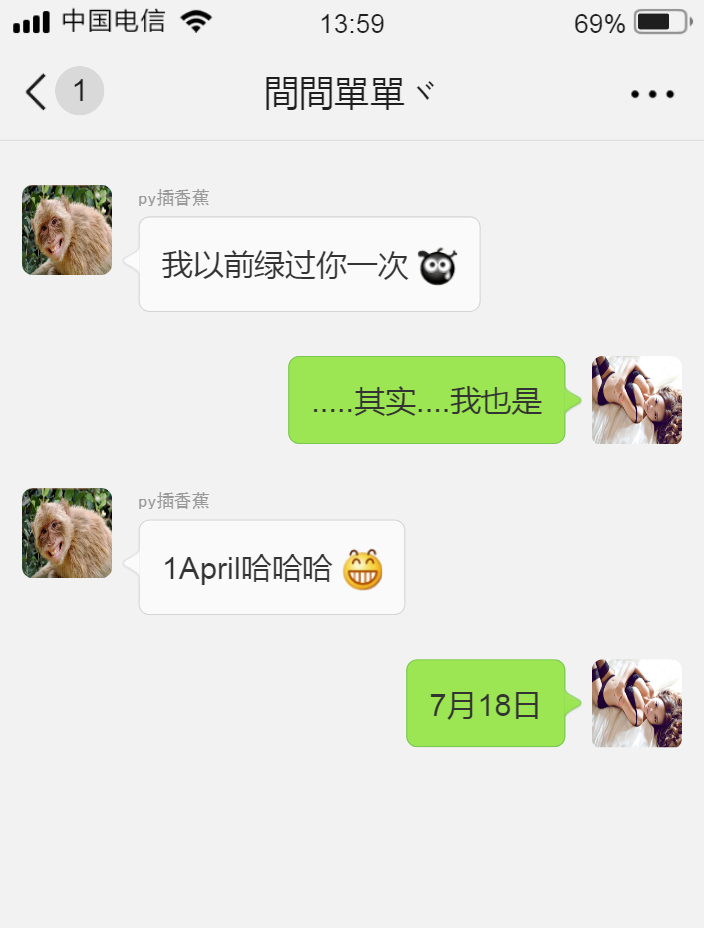Screen dimensions: 704x928
Task: Open py插香蕉's avatar beside 我以前绿过你一次
Action: pyautogui.click(x=67, y=230)
